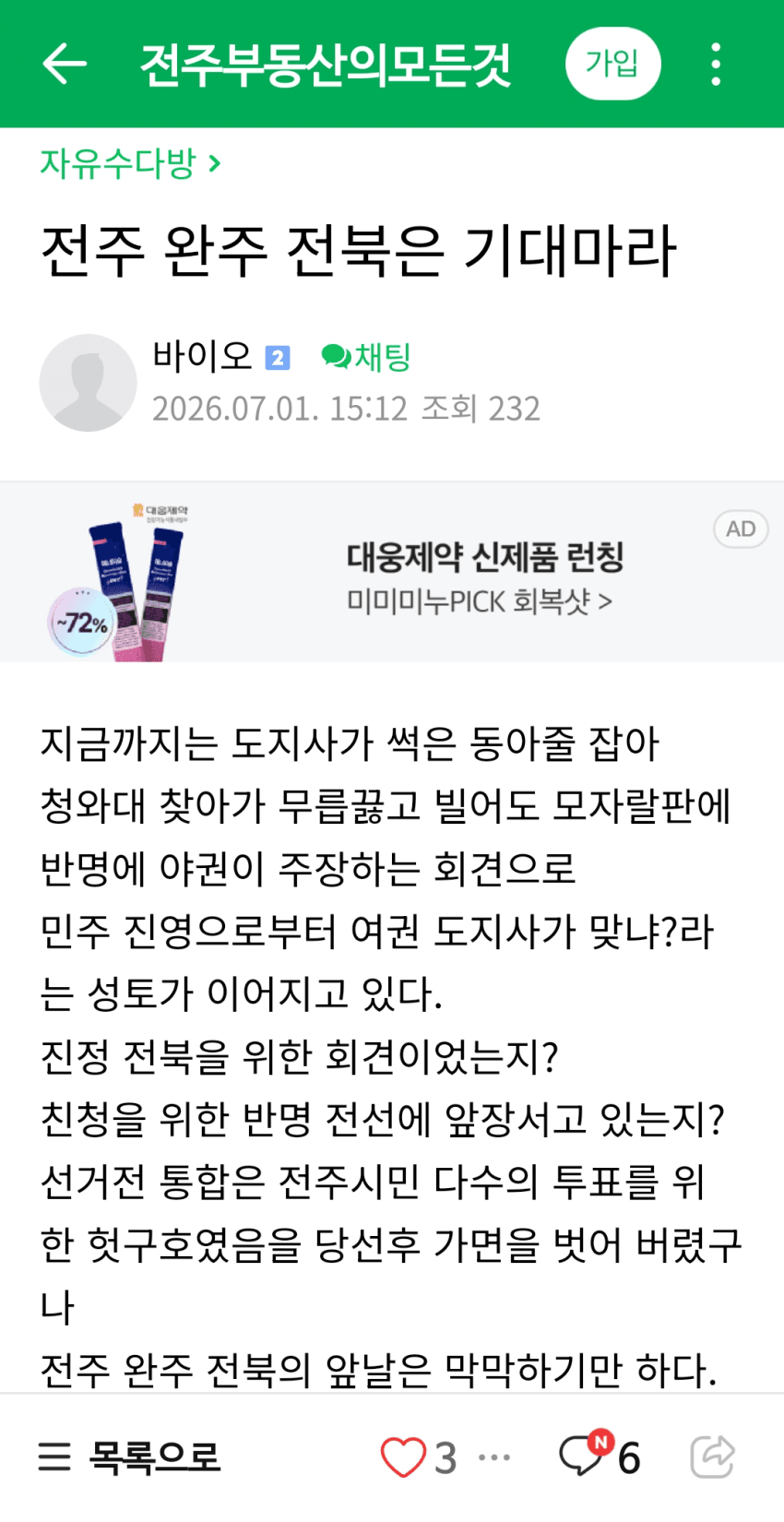Tap the 가입 join button
The height and width of the screenshot is (1522, 784).
tap(612, 64)
